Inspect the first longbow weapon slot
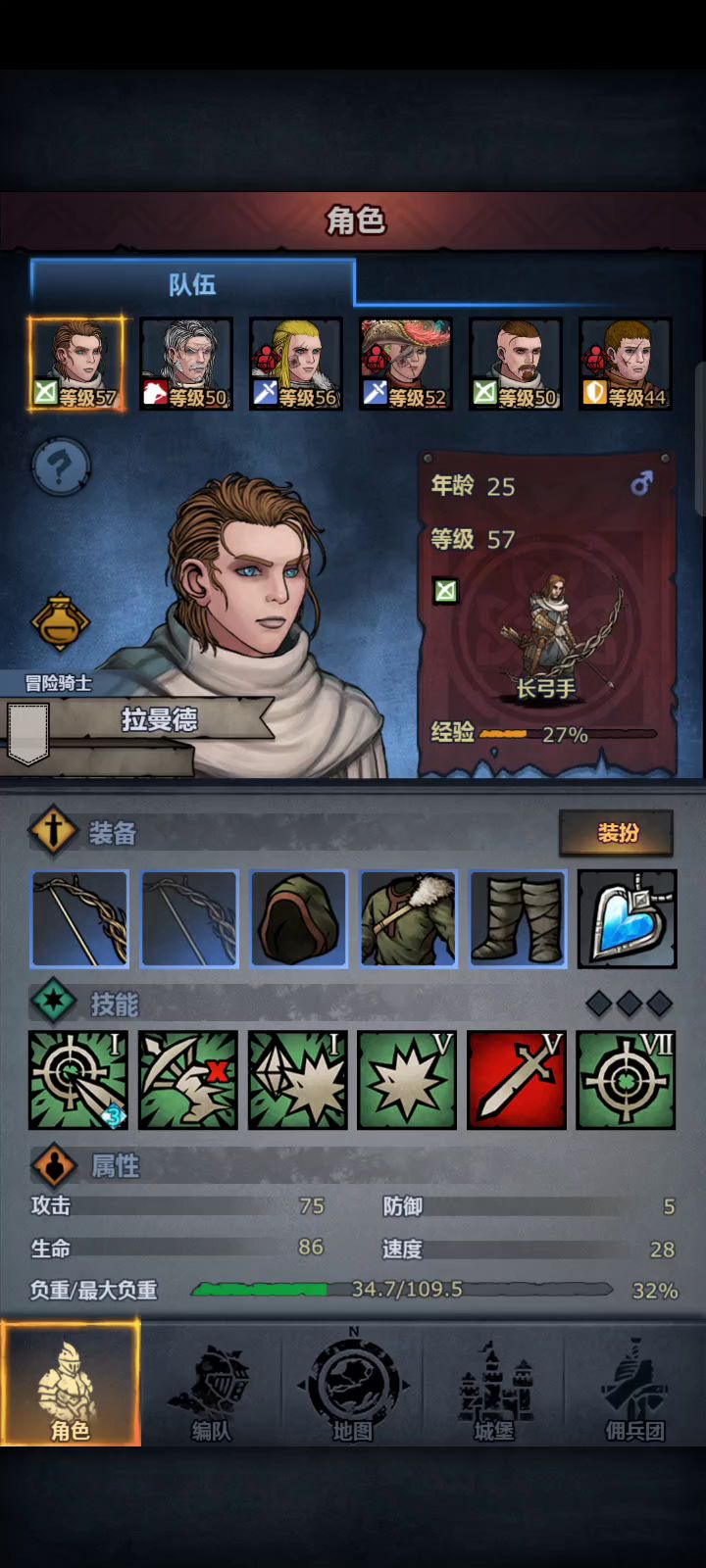 pyautogui.click(x=79, y=919)
